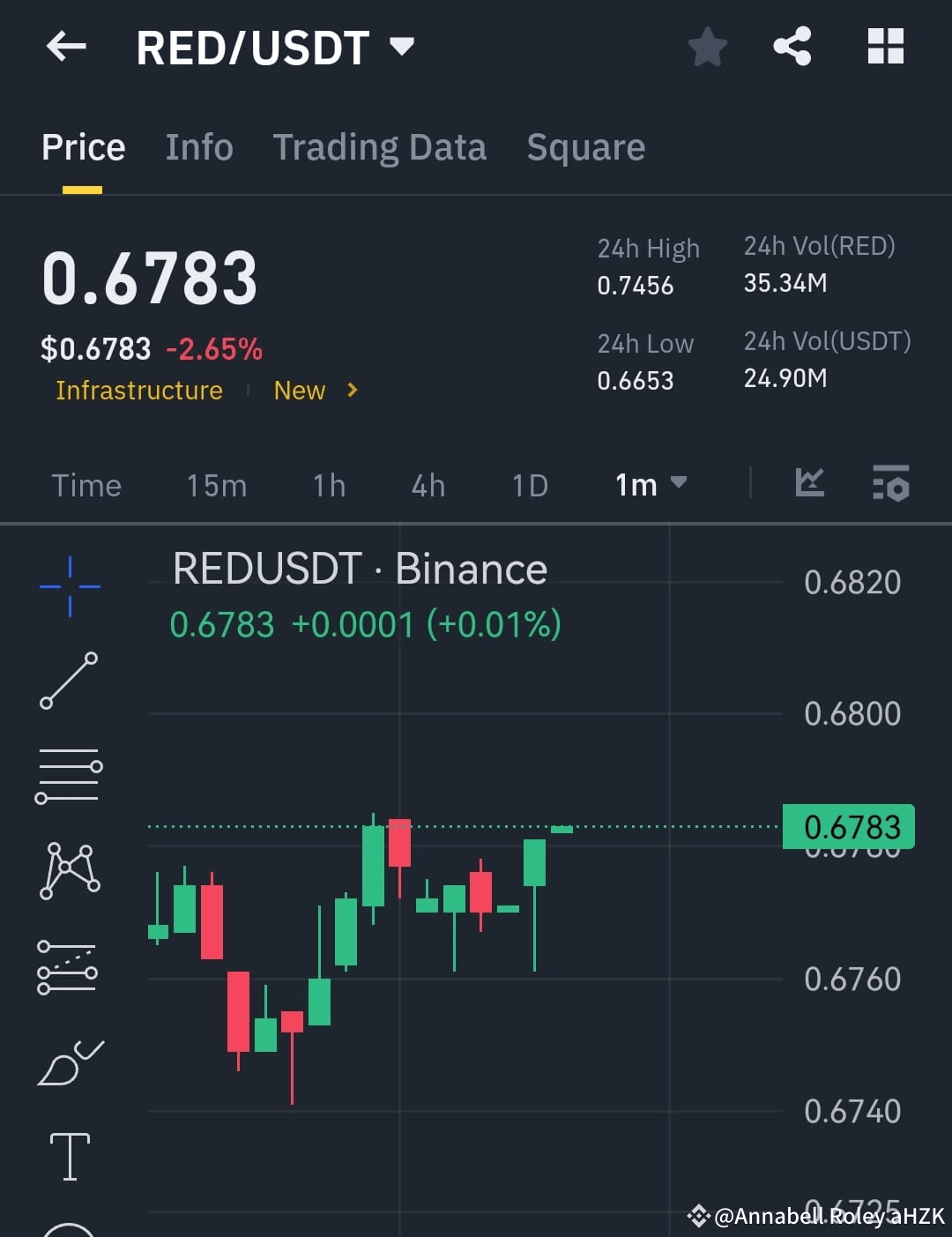Toggle the favorite star for RED/USDT
Screen dimensions: 952x1237
(707, 47)
